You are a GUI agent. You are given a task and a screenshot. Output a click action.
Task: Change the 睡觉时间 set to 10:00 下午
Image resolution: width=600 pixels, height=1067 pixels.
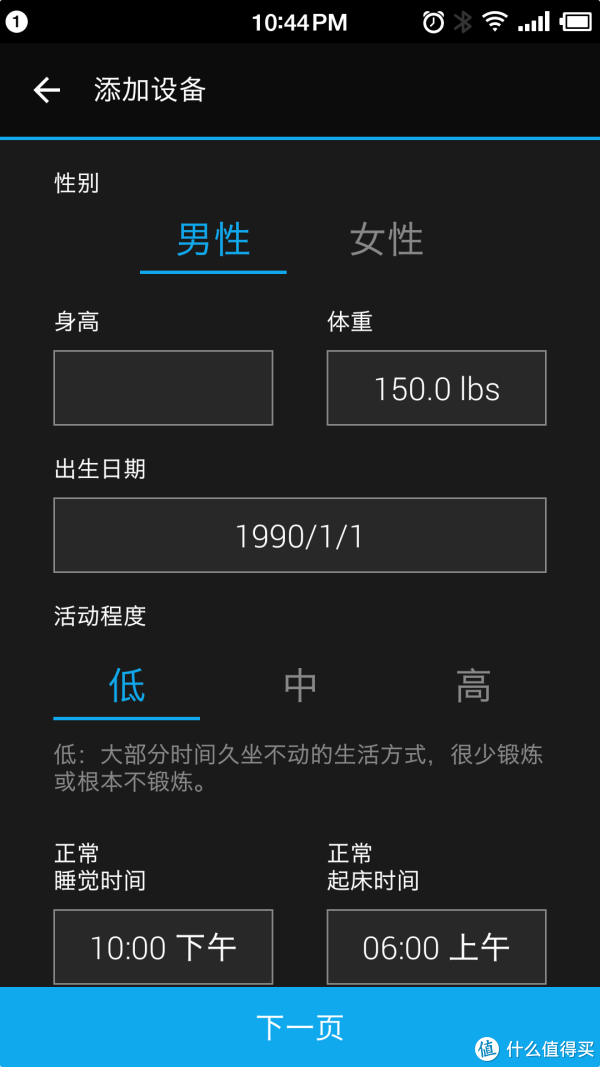[x=163, y=947]
